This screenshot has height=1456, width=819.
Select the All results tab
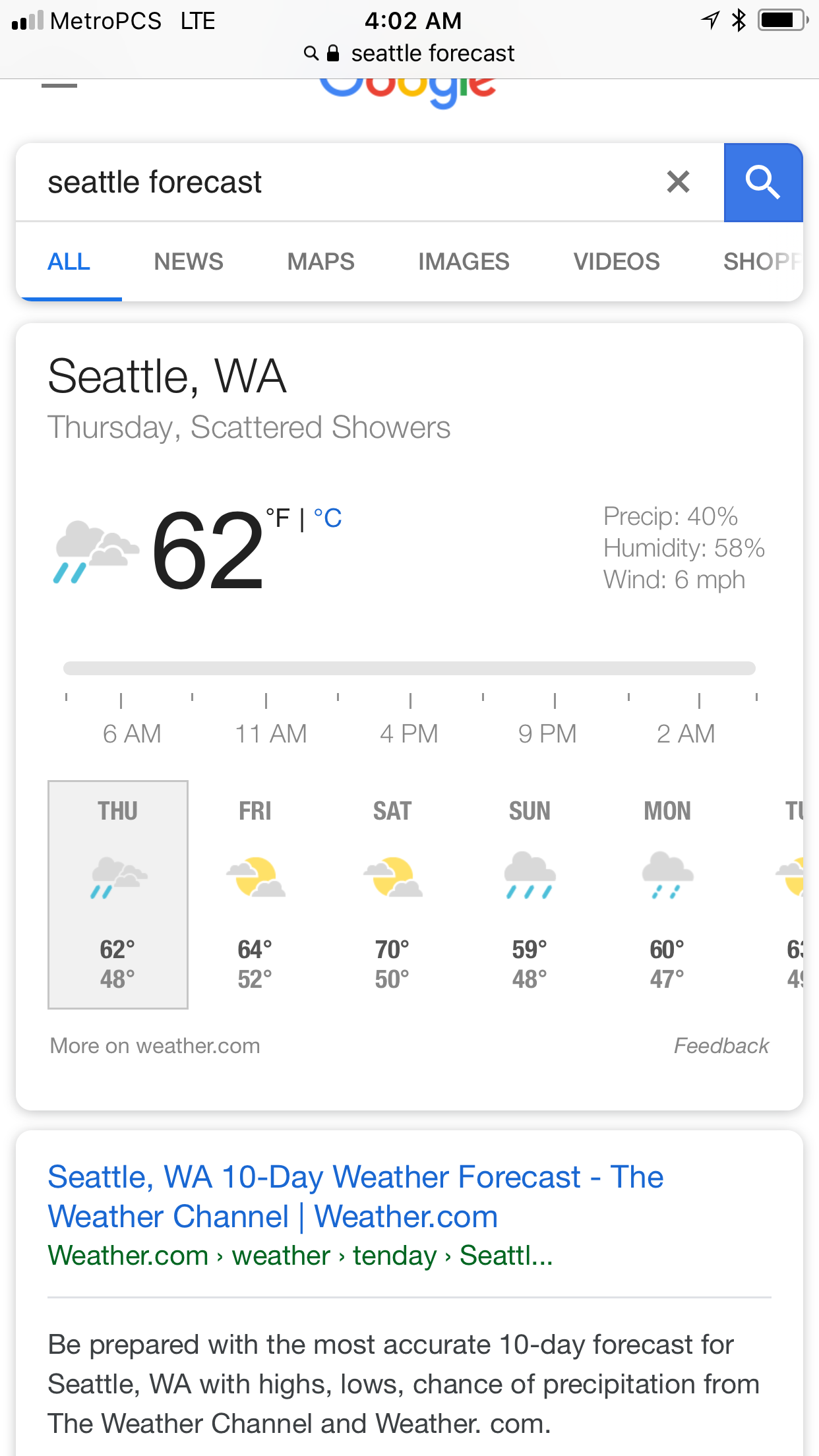(x=69, y=262)
